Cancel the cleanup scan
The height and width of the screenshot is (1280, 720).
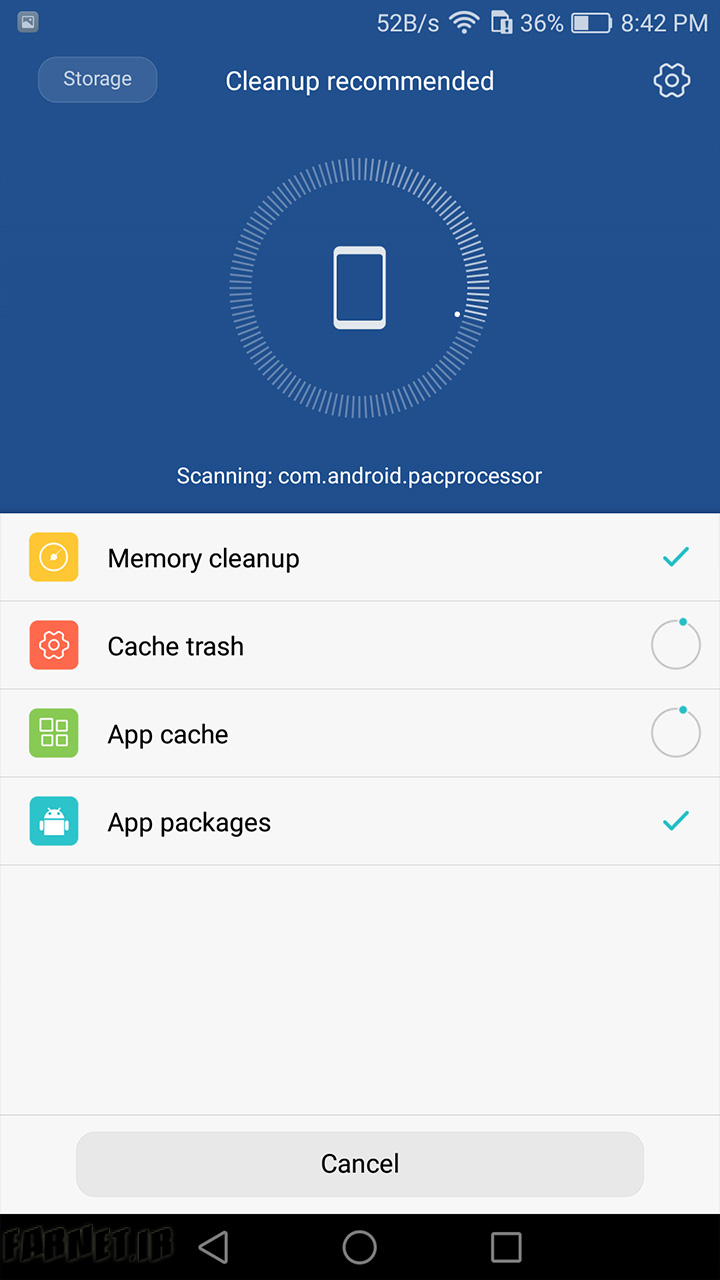(360, 1164)
